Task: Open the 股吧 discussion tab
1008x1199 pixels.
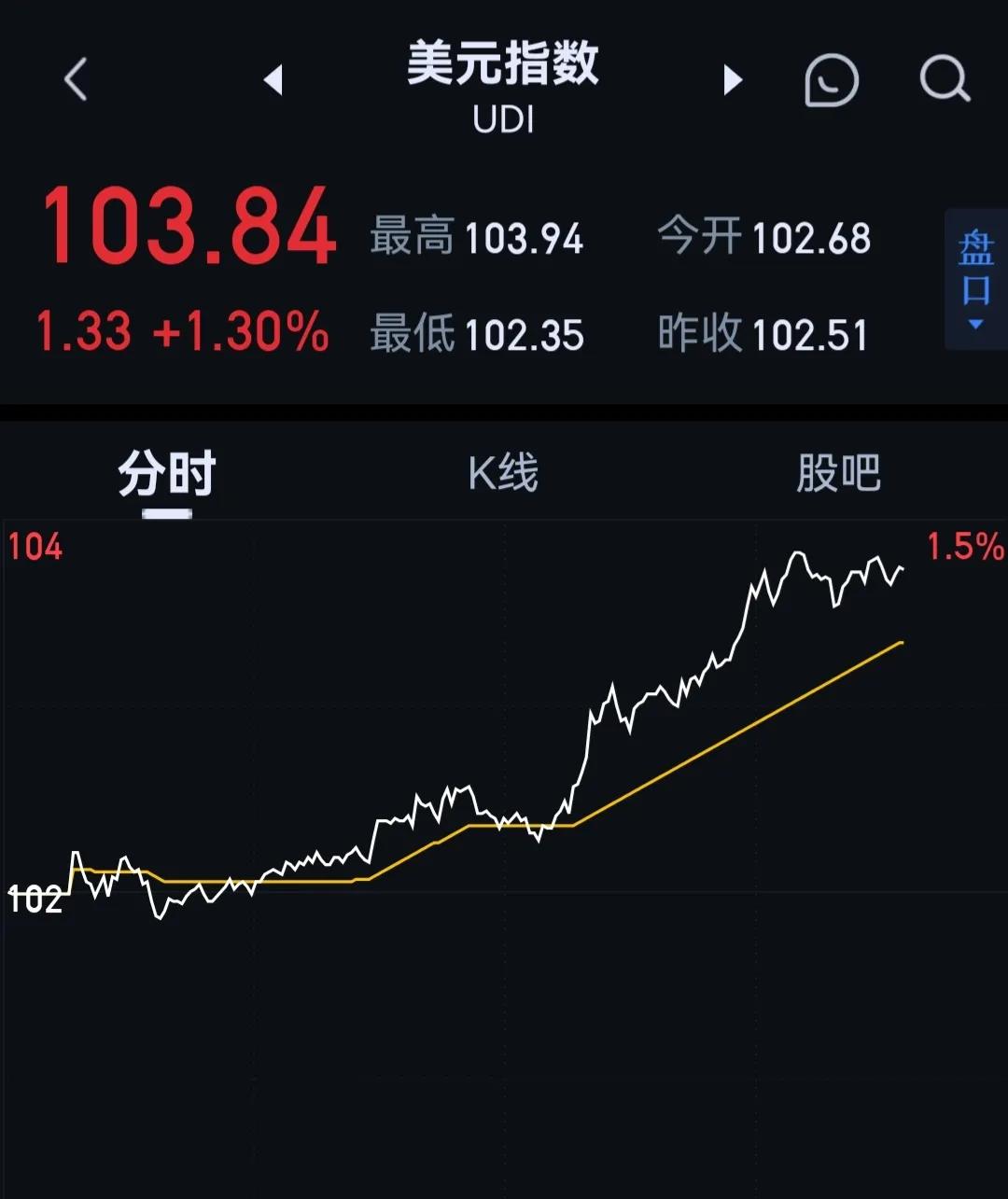Action: [x=839, y=472]
